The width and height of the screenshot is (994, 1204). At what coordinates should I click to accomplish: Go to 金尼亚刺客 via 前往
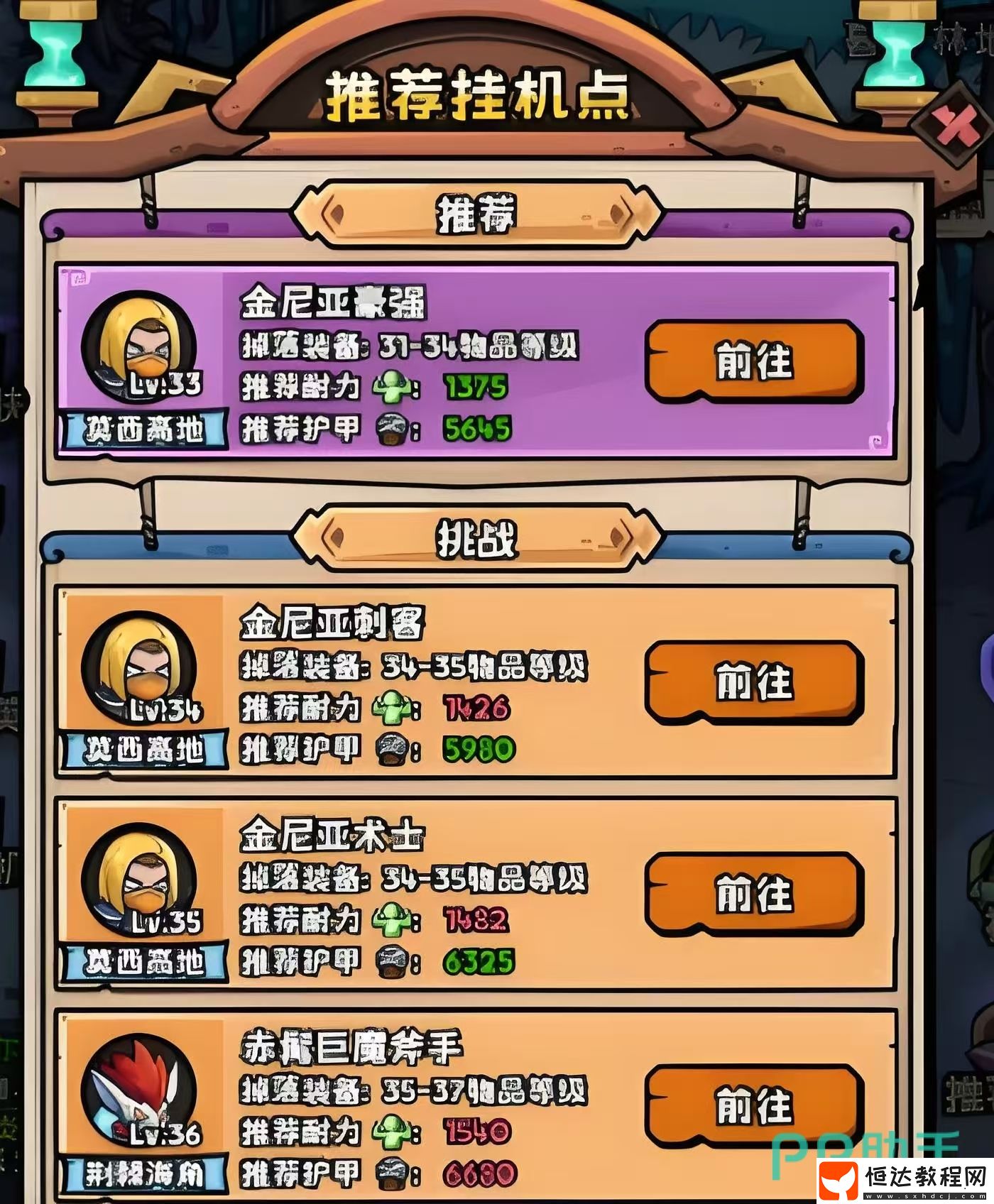754,682
